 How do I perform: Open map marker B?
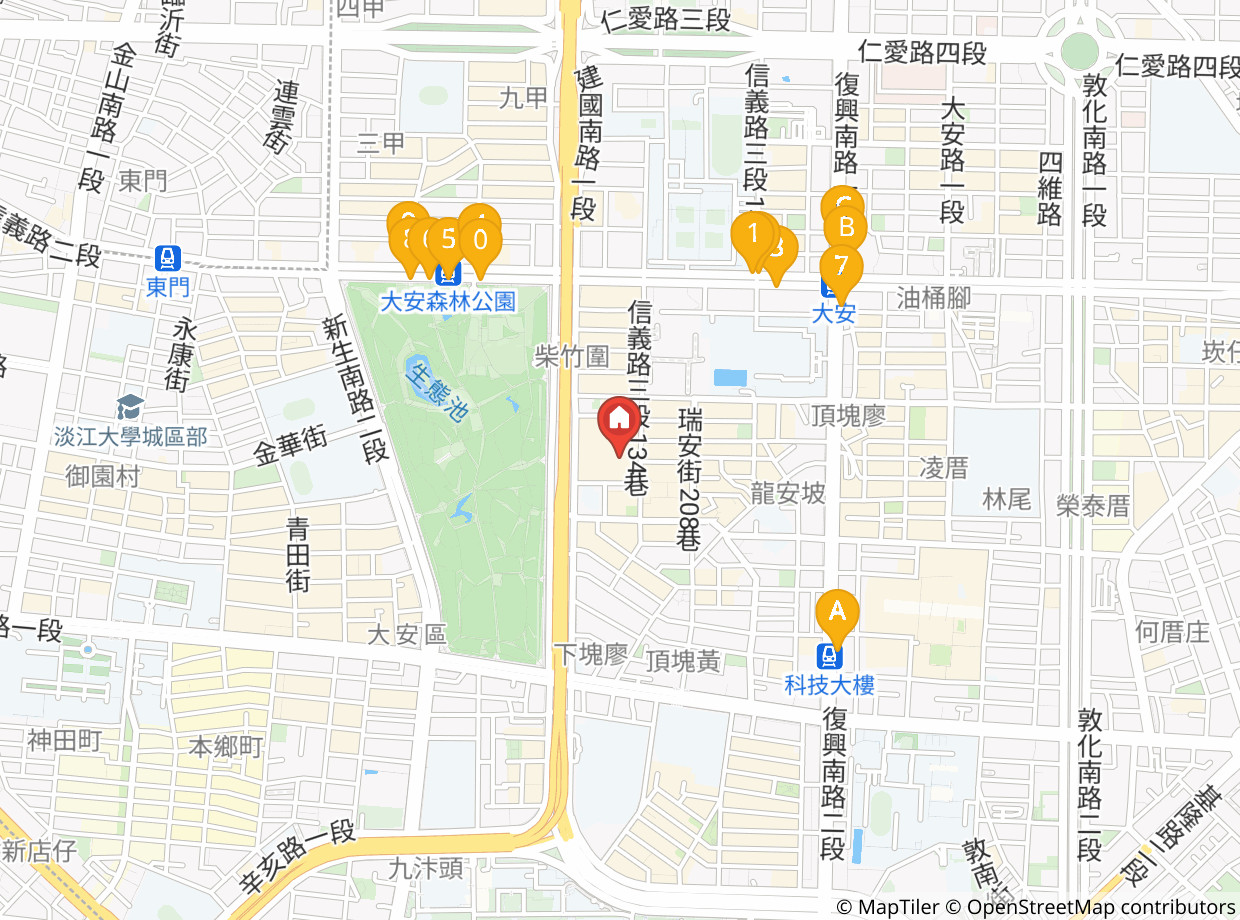[x=846, y=228]
